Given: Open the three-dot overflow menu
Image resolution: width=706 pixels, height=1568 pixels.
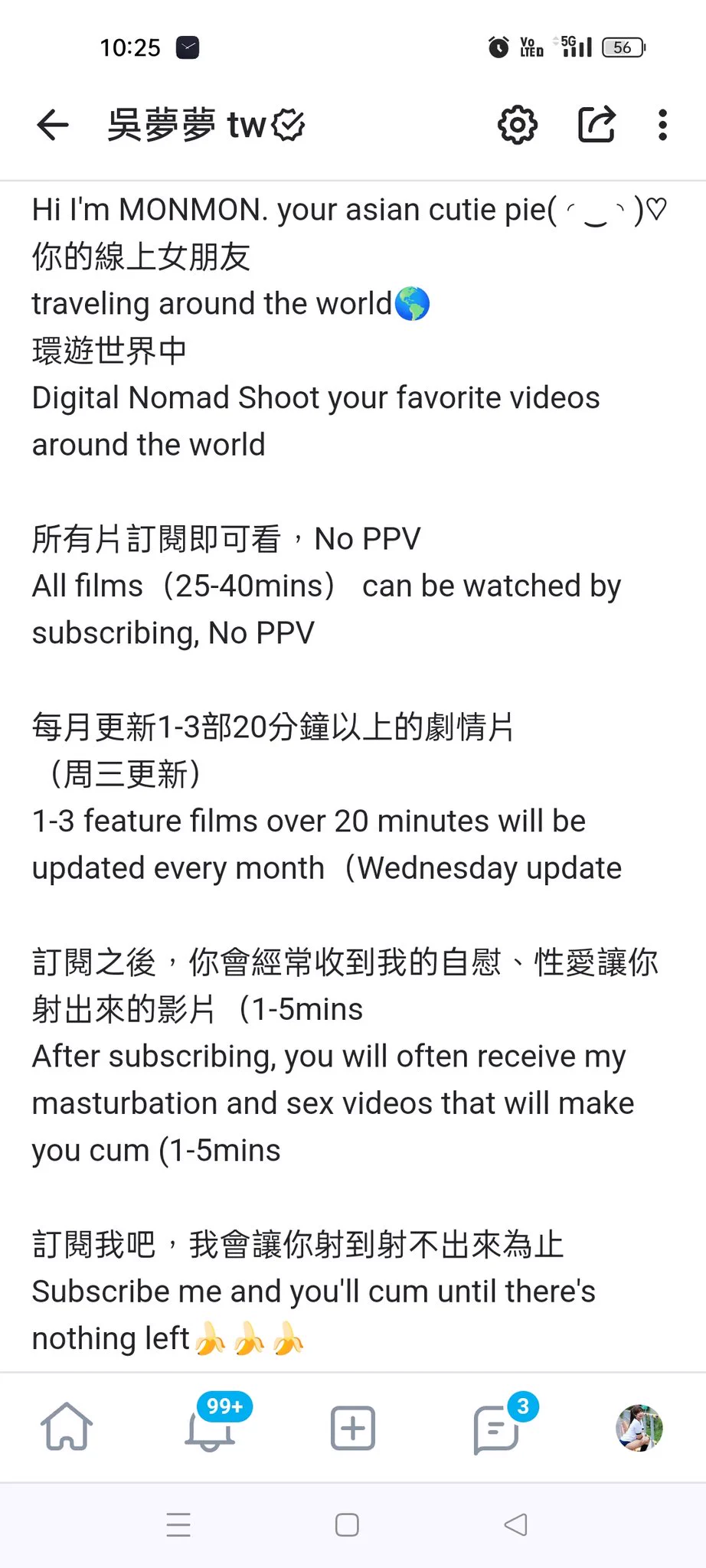Looking at the screenshot, I should (662, 125).
